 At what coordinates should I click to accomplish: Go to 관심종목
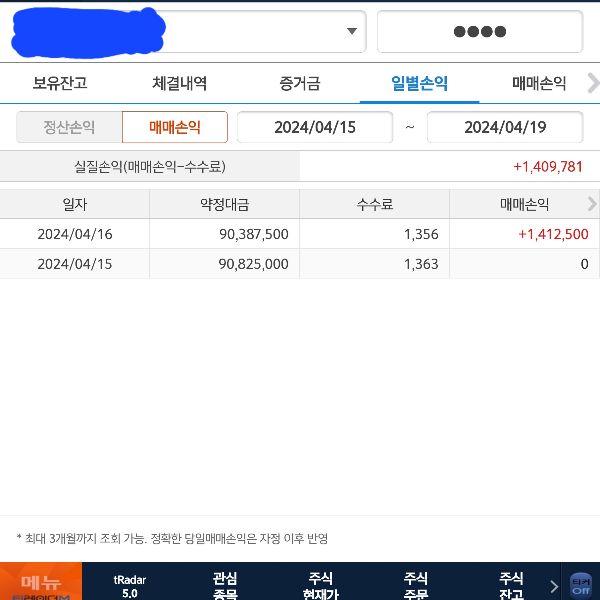[x=225, y=584]
